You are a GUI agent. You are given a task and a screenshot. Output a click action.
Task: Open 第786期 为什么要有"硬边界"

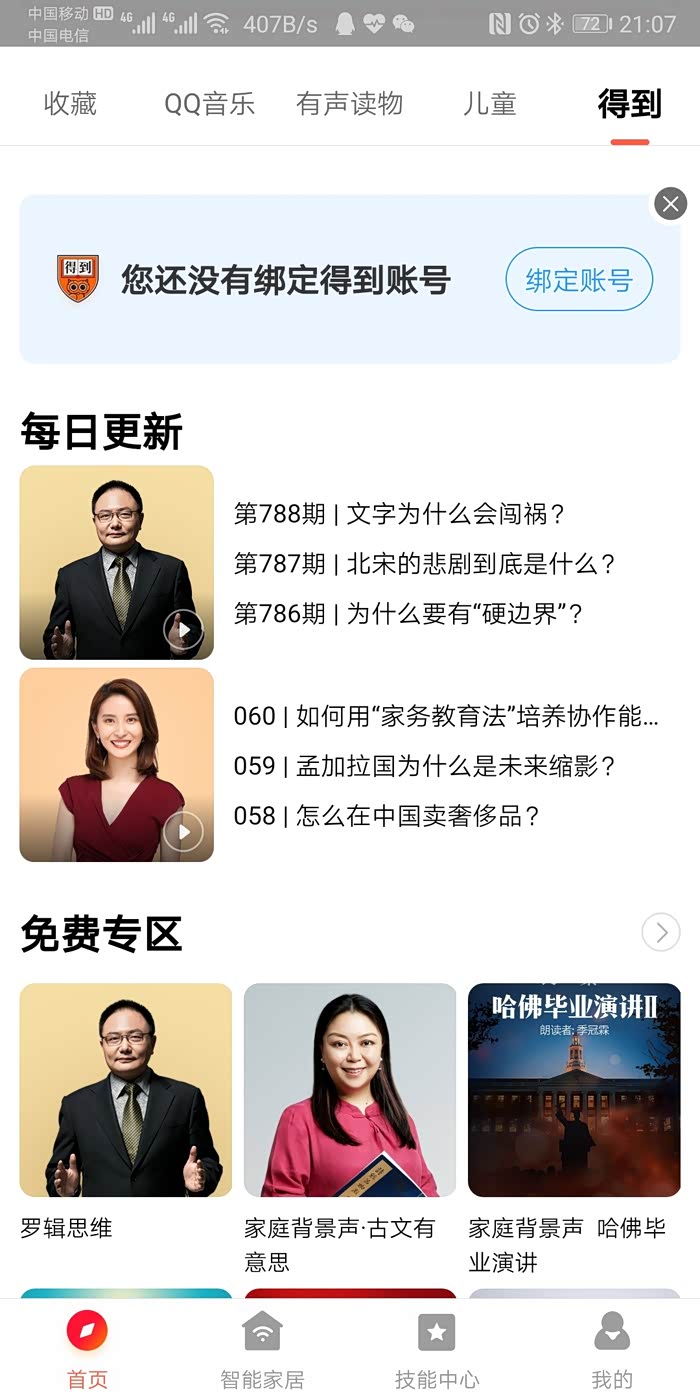[x=408, y=614]
